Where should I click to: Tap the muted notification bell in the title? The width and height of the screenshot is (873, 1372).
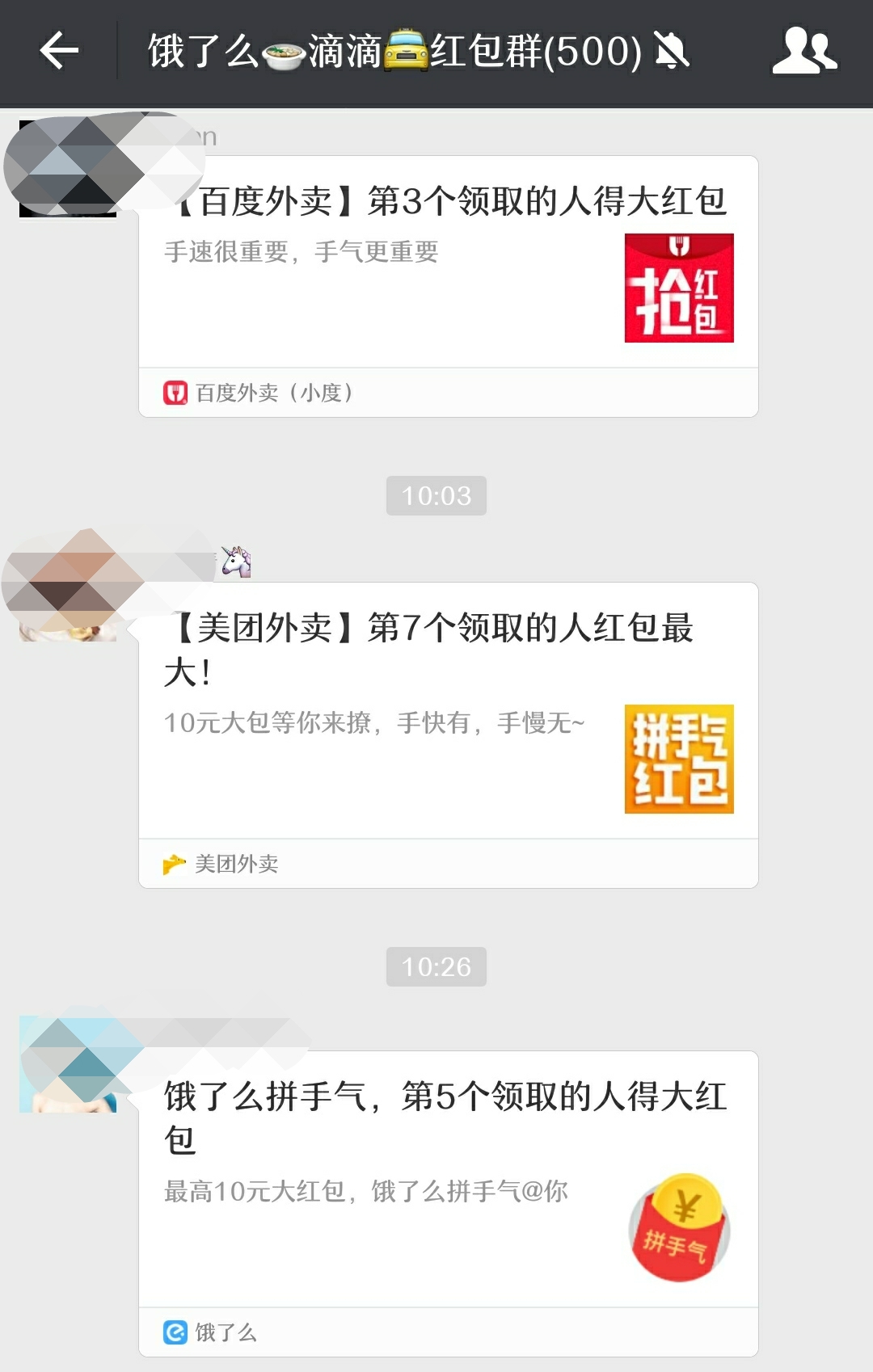pos(671,51)
